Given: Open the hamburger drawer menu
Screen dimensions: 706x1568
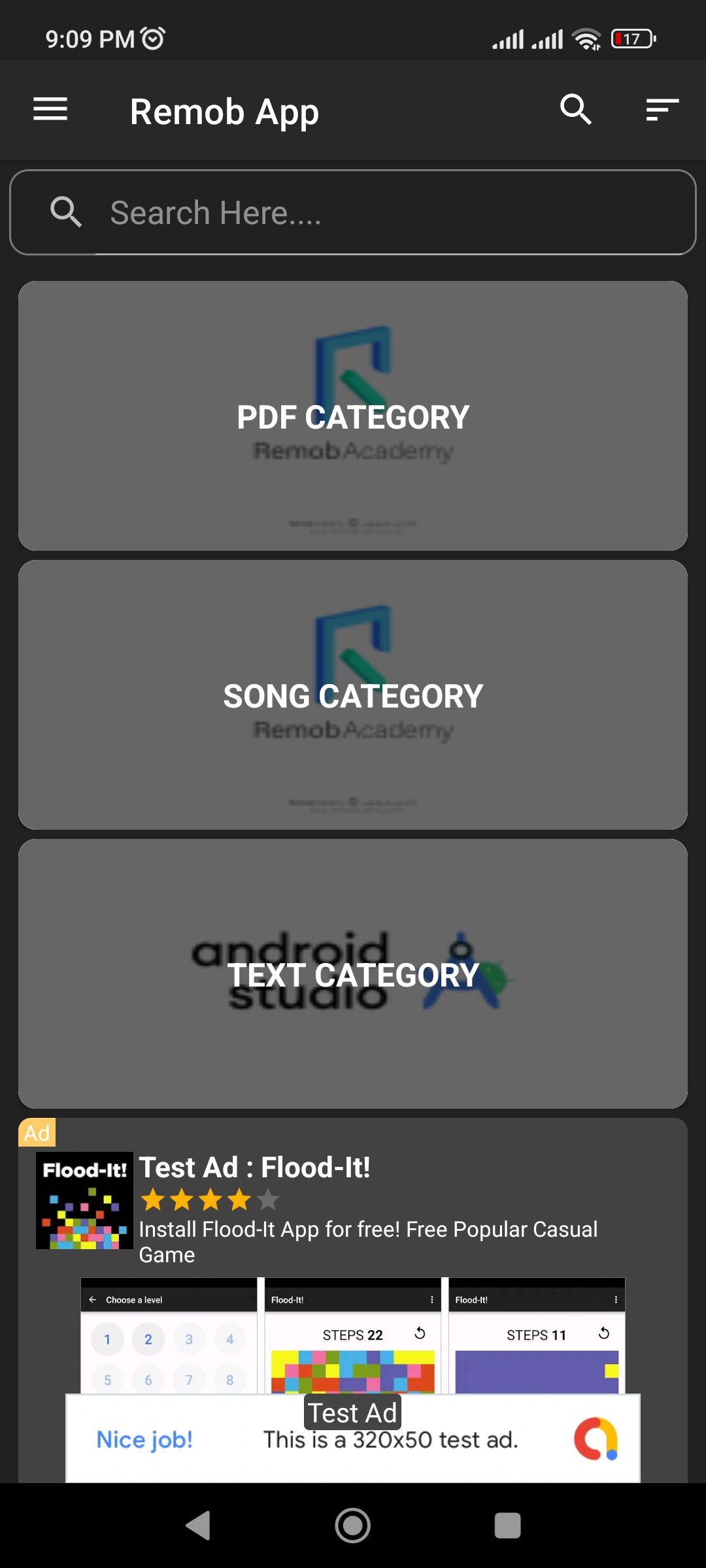Looking at the screenshot, I should [50, 109].
